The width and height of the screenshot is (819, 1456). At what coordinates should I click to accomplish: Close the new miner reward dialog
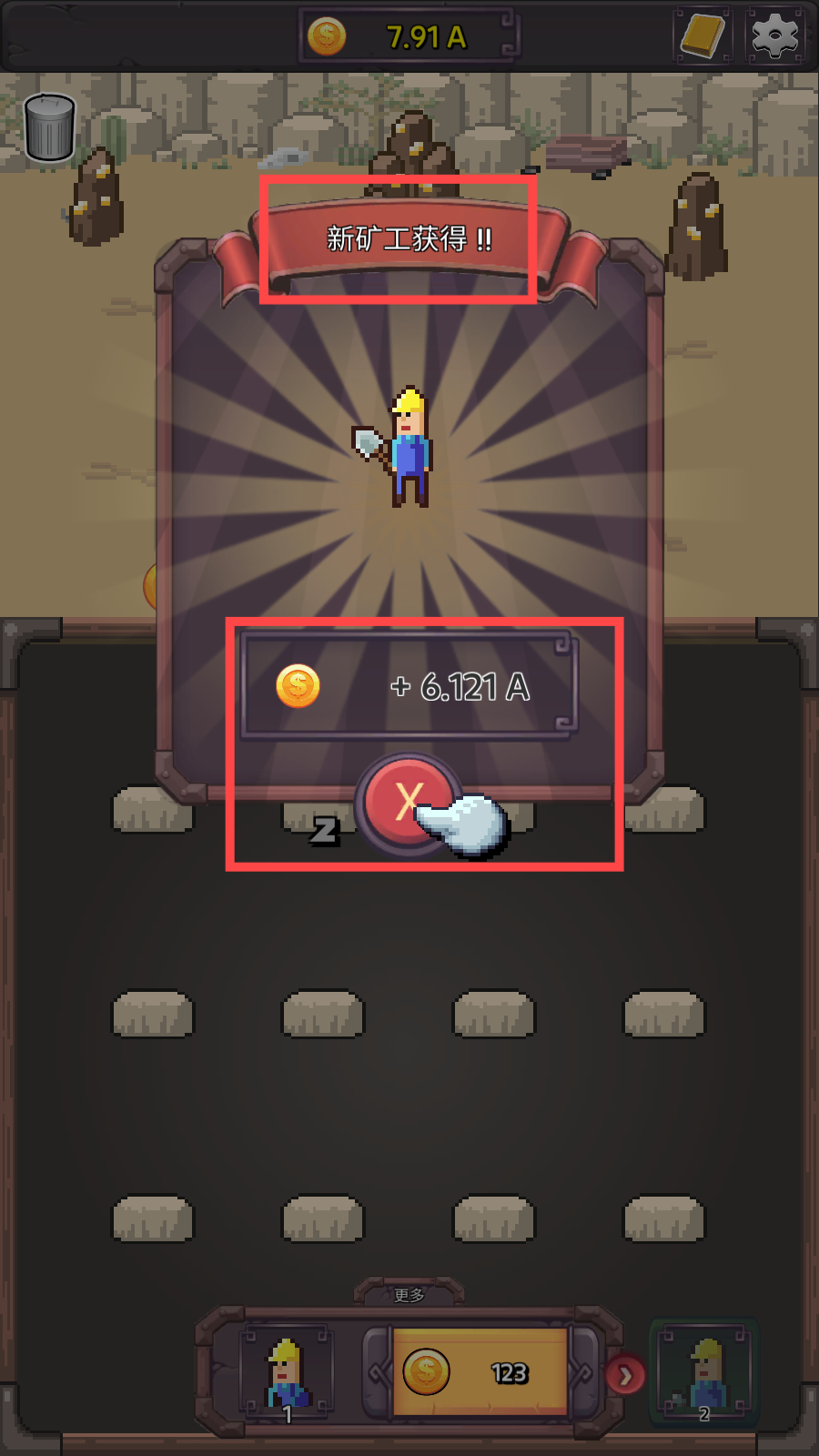tap(409, 803)
